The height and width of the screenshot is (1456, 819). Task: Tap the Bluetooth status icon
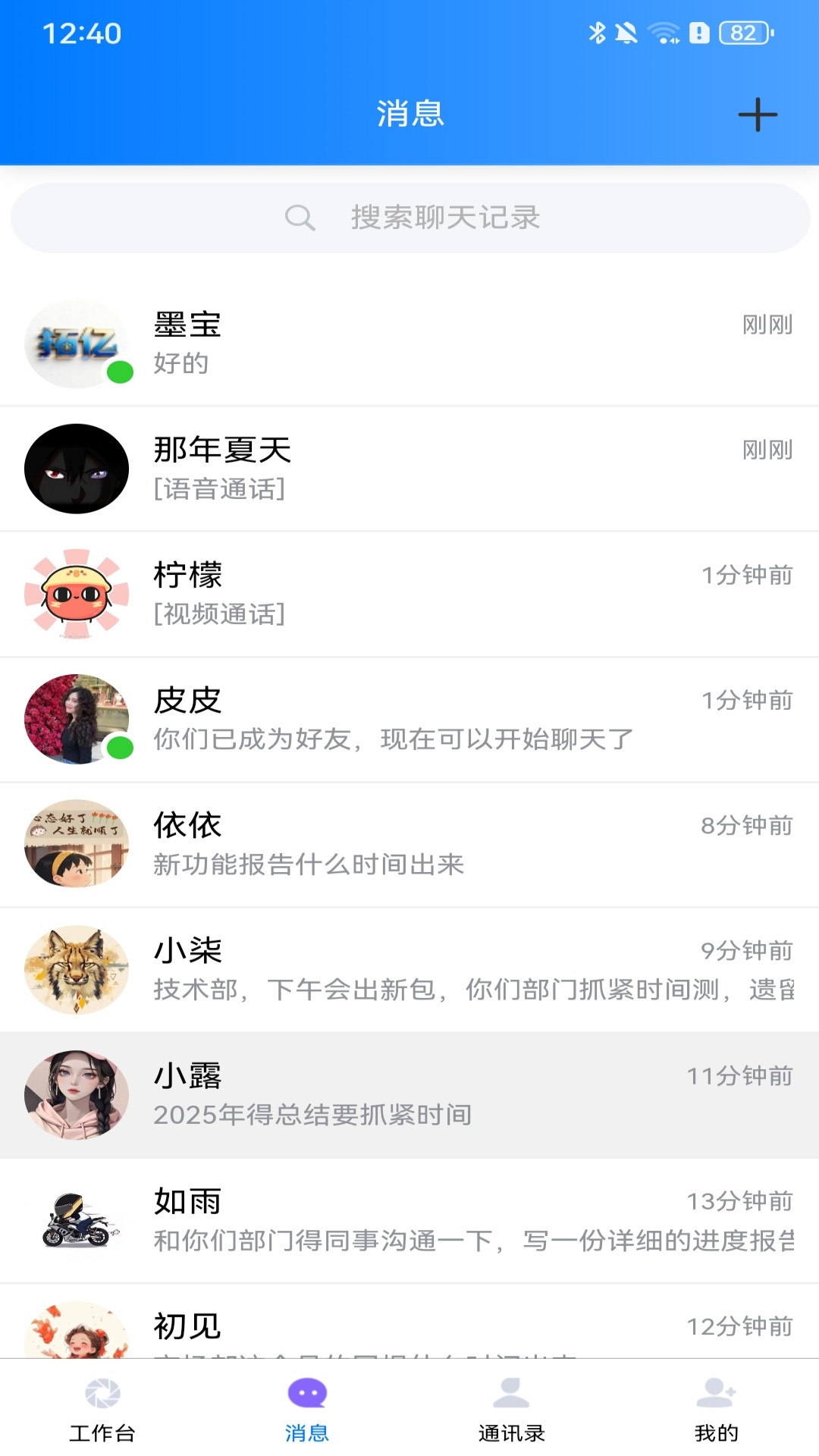click(x=598, y=32)
